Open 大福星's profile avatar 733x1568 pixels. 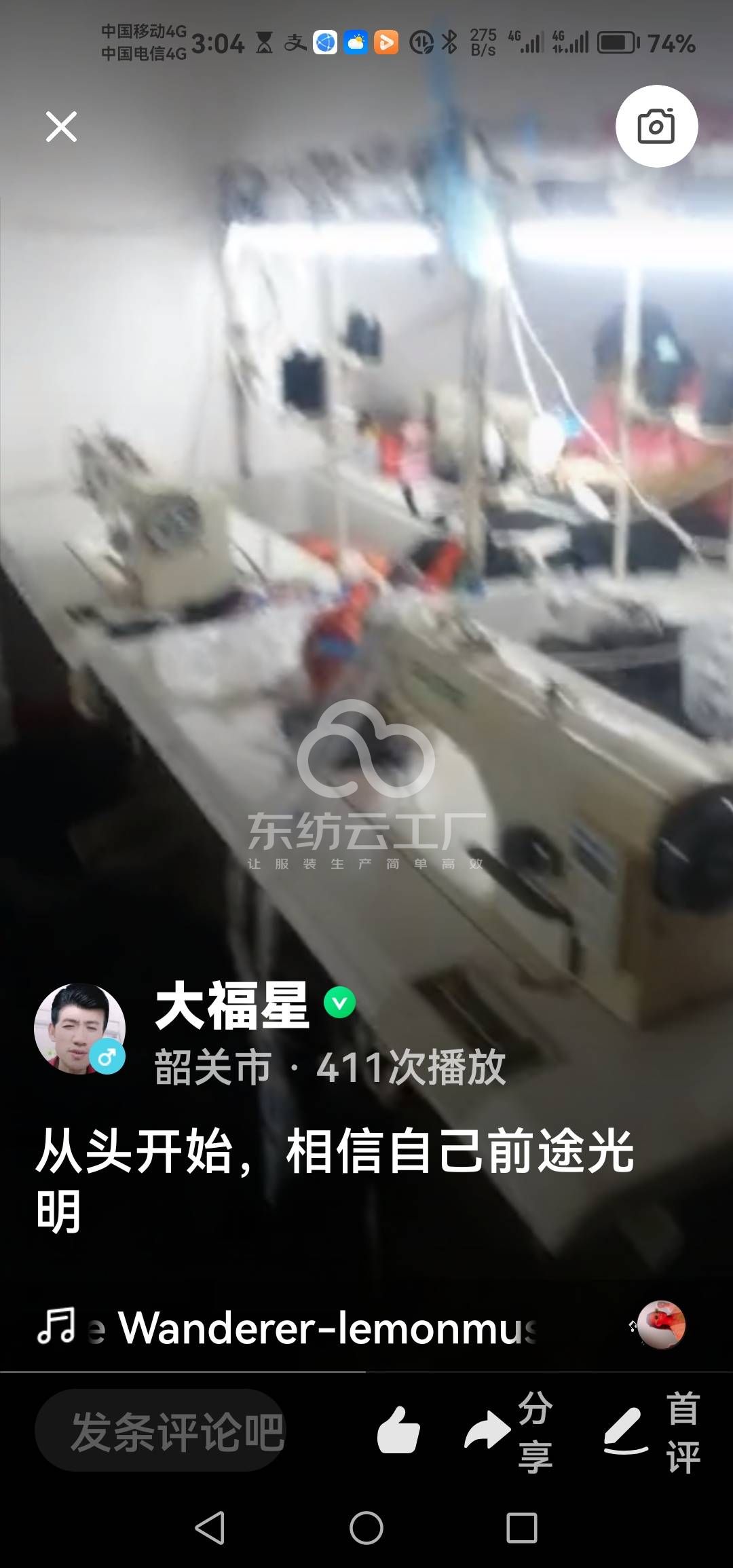coord(79,1028)
